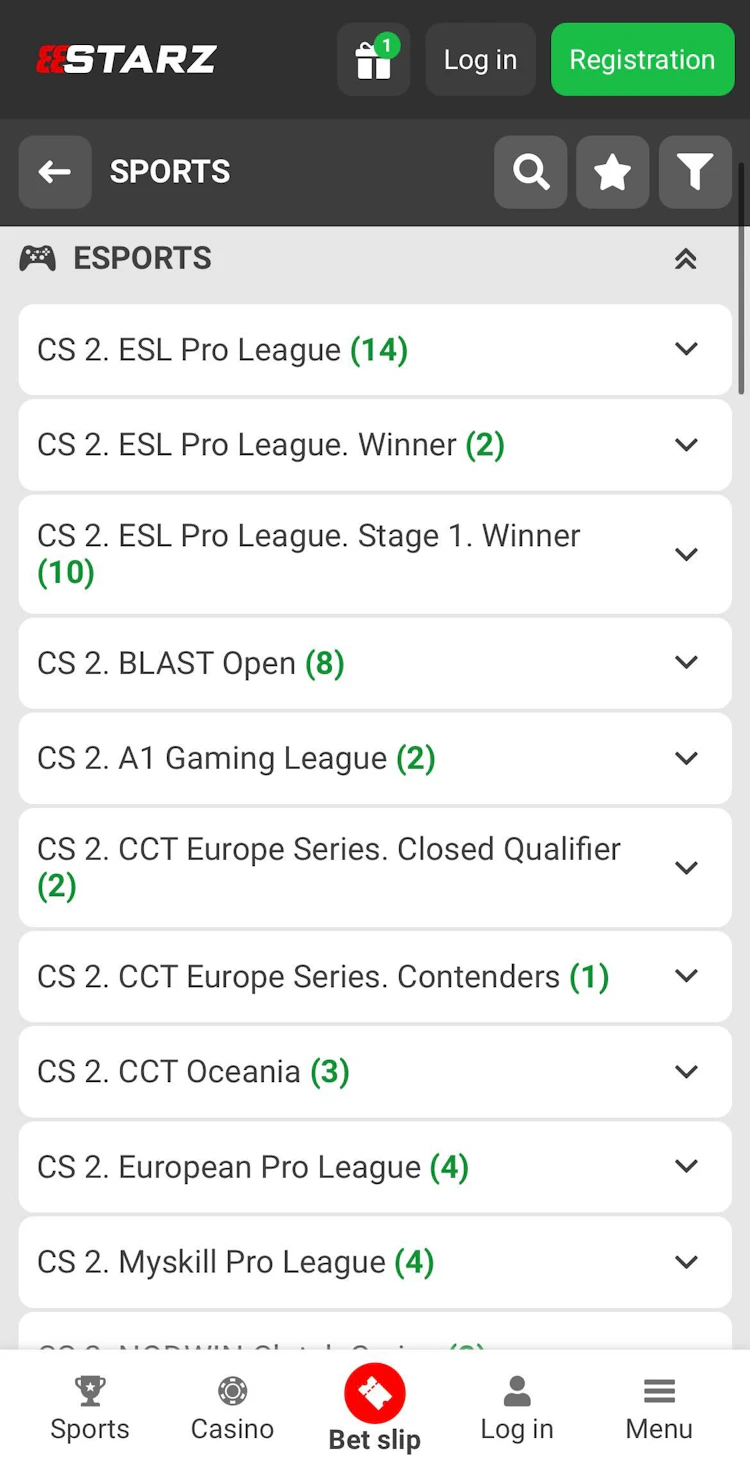The image size is (750, 1467).
Task: Select the CS 2. Myskill Pro League row
Action: point(374,1261)
